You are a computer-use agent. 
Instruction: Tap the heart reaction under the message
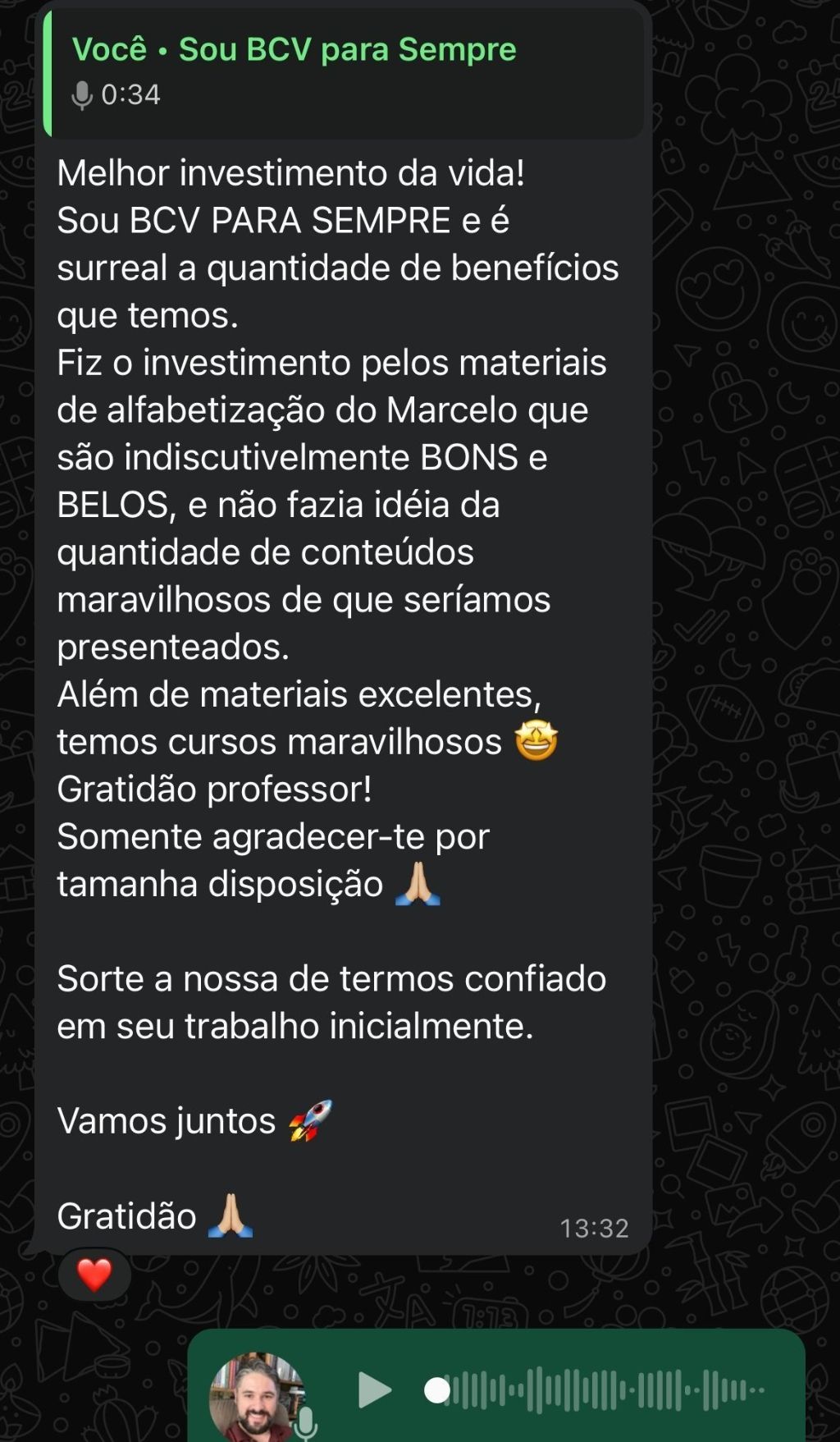point(94,1275)
